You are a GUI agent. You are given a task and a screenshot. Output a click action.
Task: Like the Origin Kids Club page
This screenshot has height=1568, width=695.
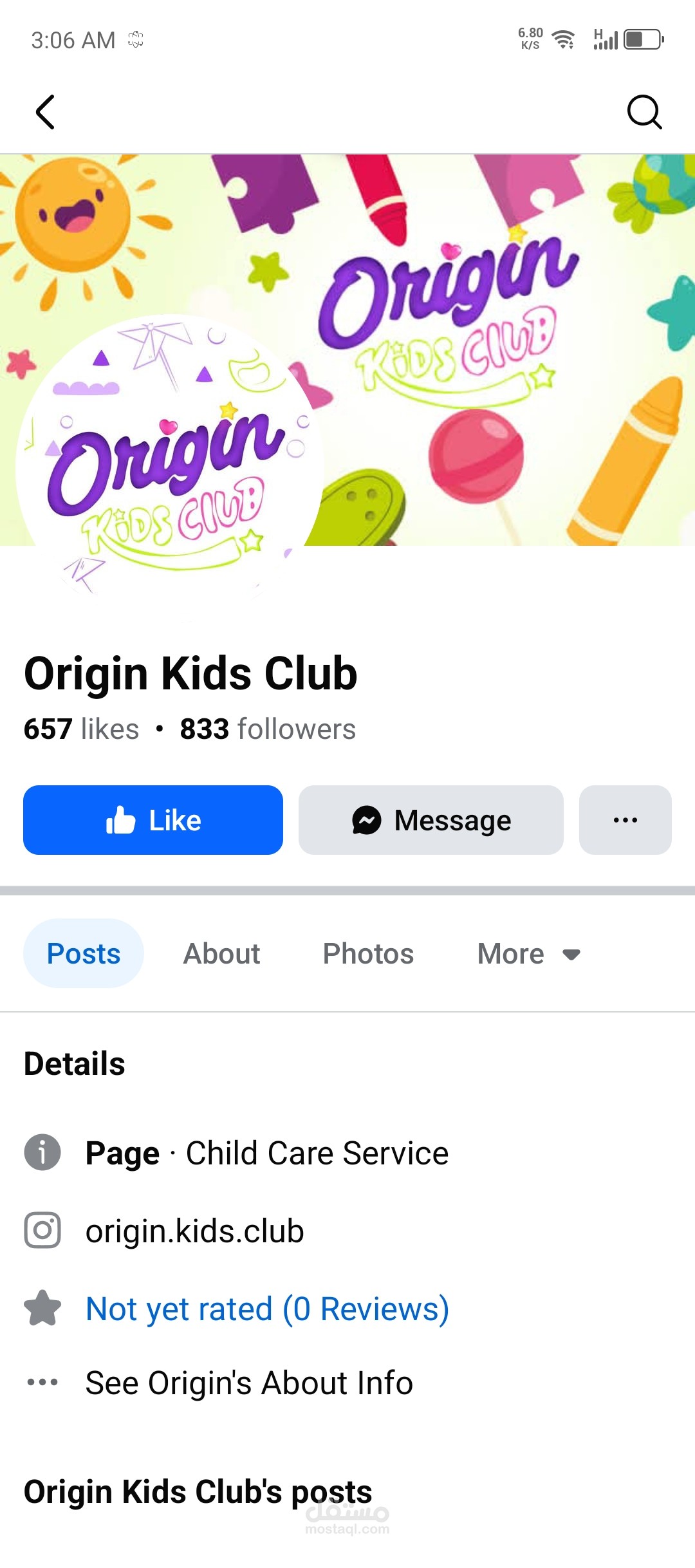click(x=153, y=820)
